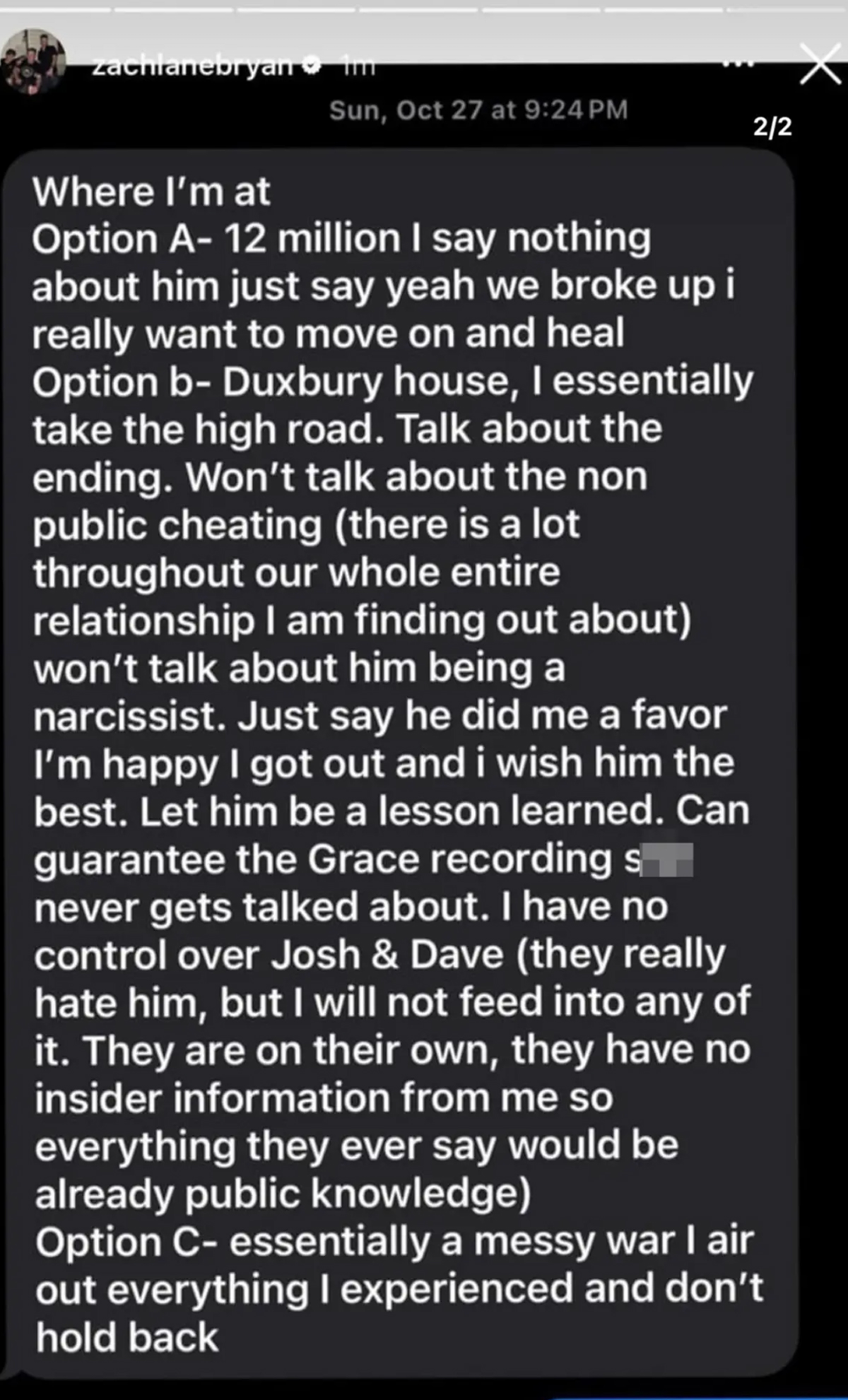Open the story overflow menu
The image size is (848, 1400).
coord(739,64)
